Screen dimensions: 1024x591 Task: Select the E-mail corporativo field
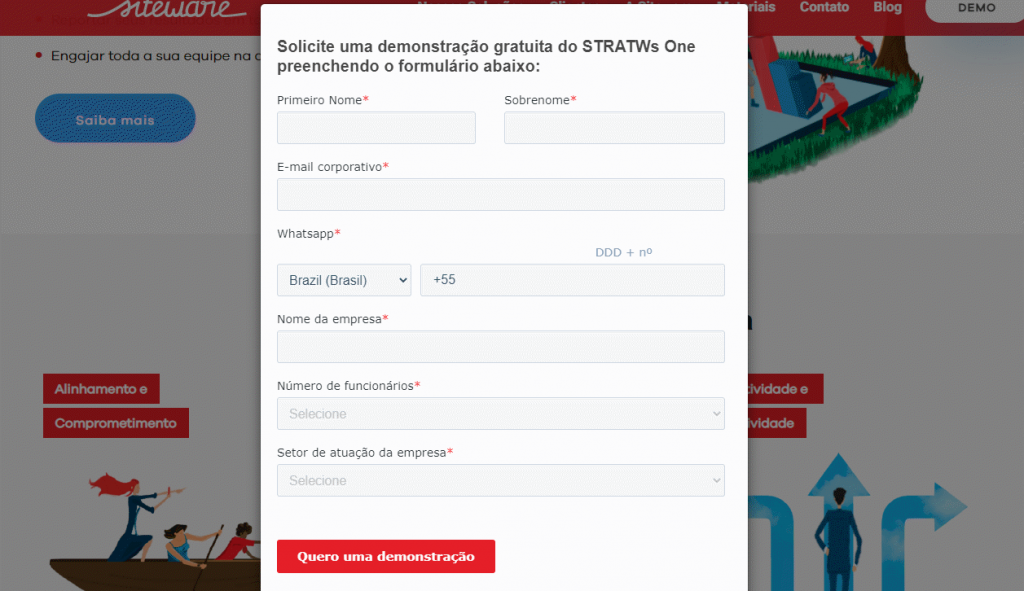pyautogui.click(x=500, y=195)
